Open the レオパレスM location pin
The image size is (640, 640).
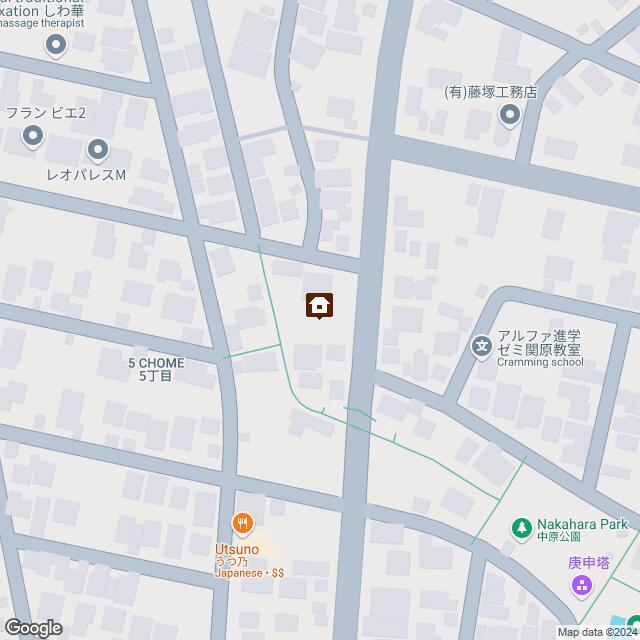(97, 151)
